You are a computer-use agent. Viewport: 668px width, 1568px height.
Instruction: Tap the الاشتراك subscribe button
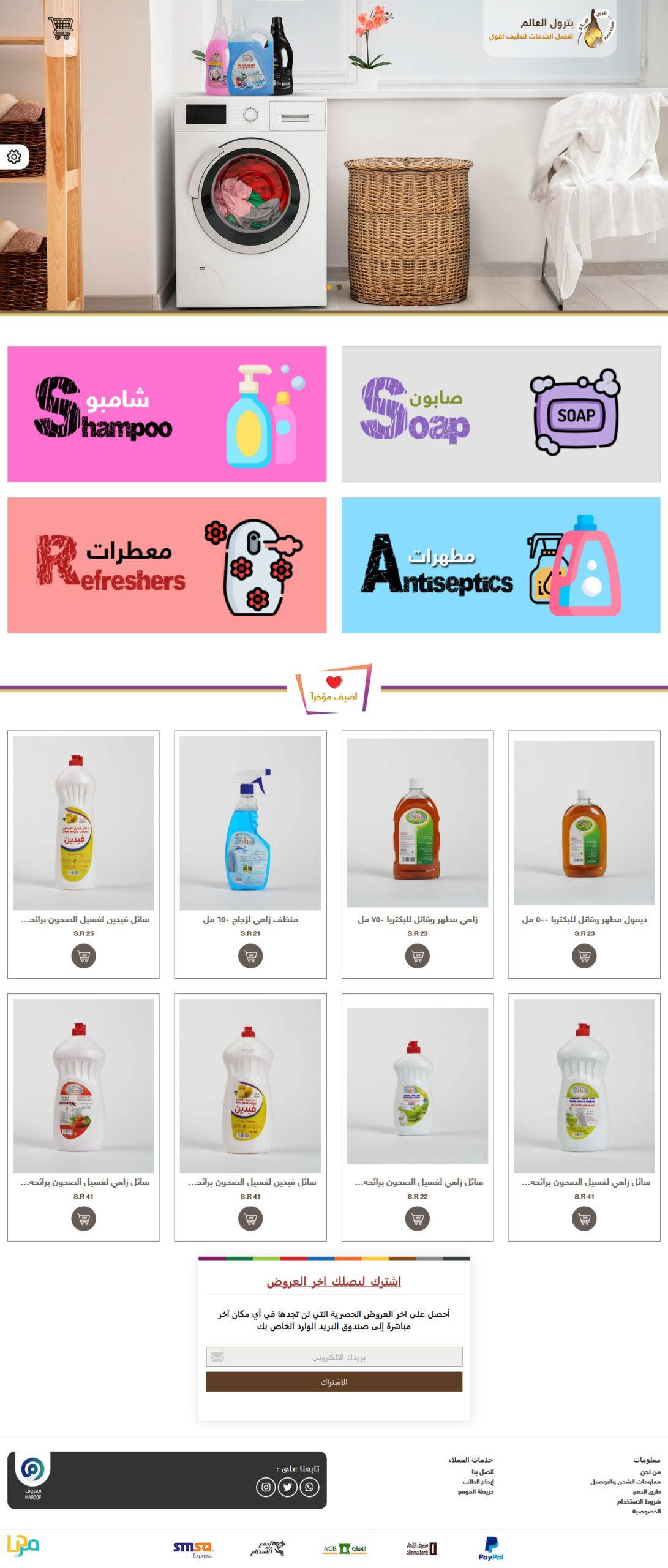coord(334,1382)
